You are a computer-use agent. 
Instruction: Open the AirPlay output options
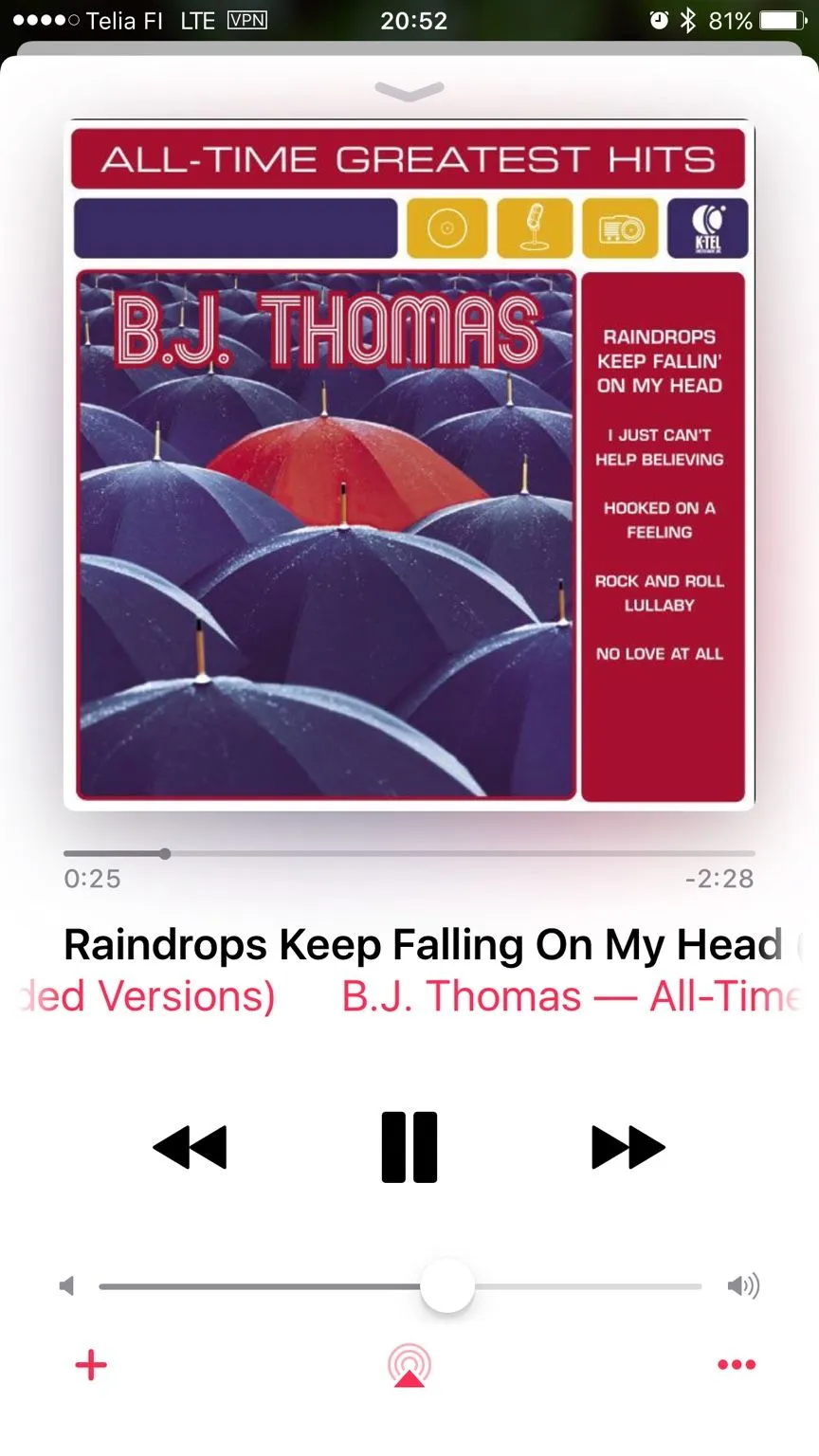click(x=409, y=1366)
